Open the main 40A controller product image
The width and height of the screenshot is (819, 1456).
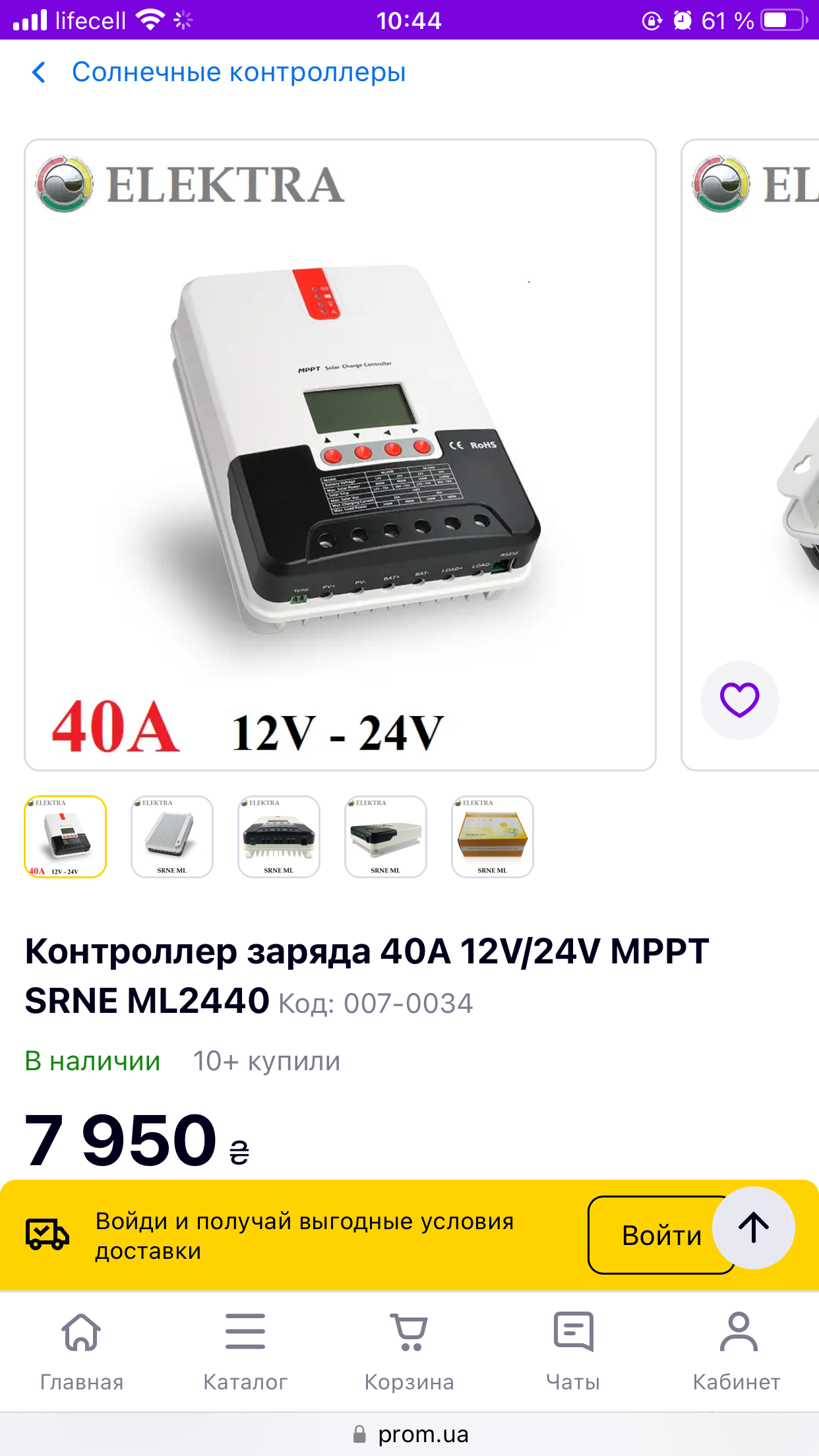(x=340, y=455)
